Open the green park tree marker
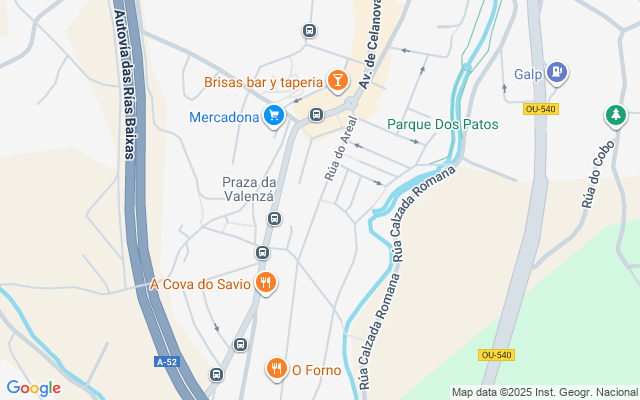640x400 pixels. coord(614,116)
